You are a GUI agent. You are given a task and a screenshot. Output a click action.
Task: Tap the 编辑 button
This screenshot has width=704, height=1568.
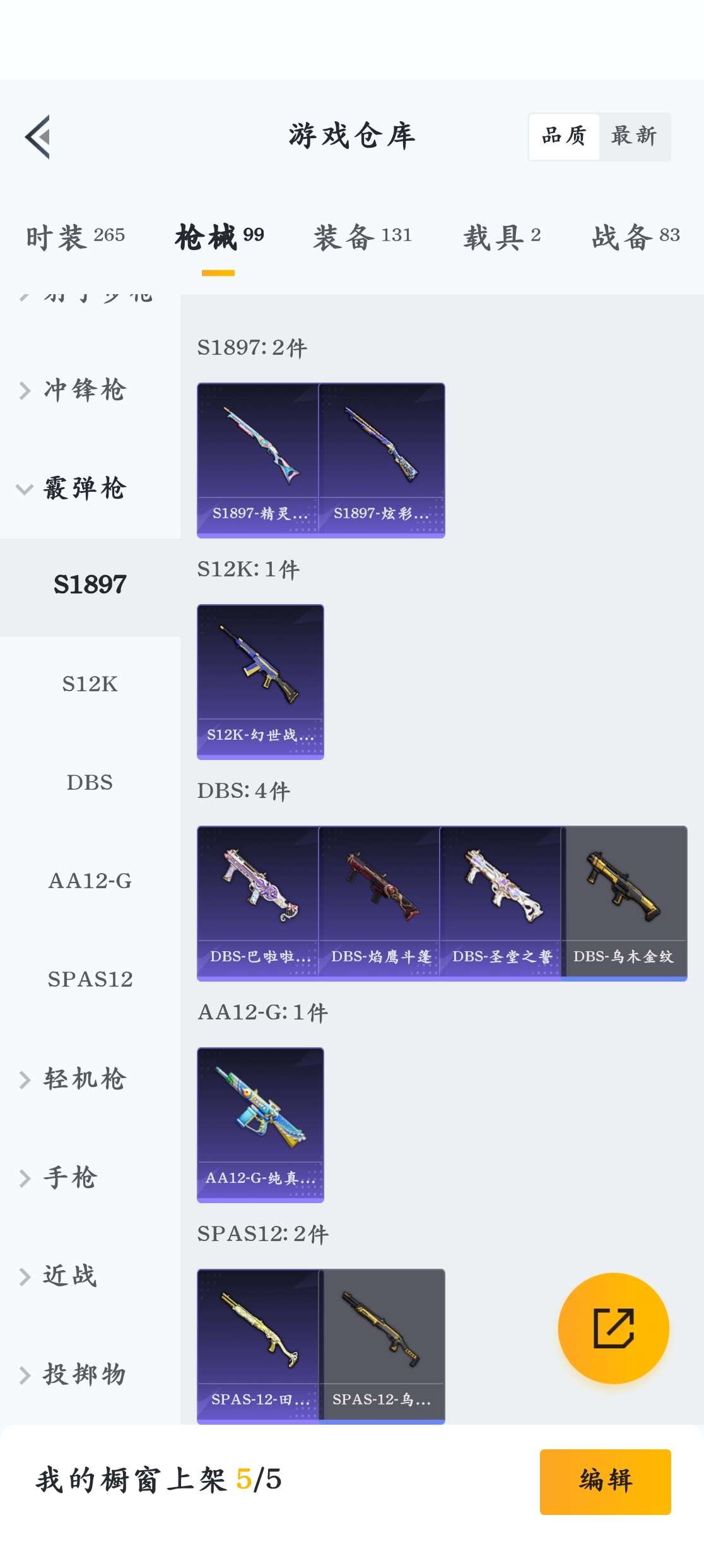pos(605,1481)
